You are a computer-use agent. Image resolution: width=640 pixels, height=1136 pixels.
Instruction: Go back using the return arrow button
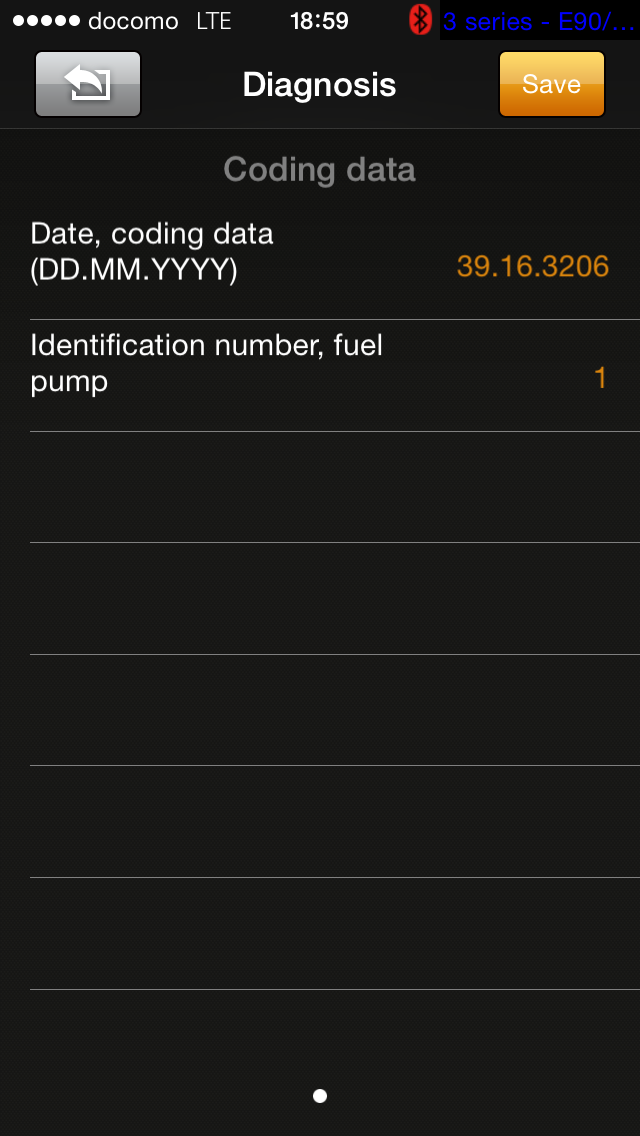[88, 84]
